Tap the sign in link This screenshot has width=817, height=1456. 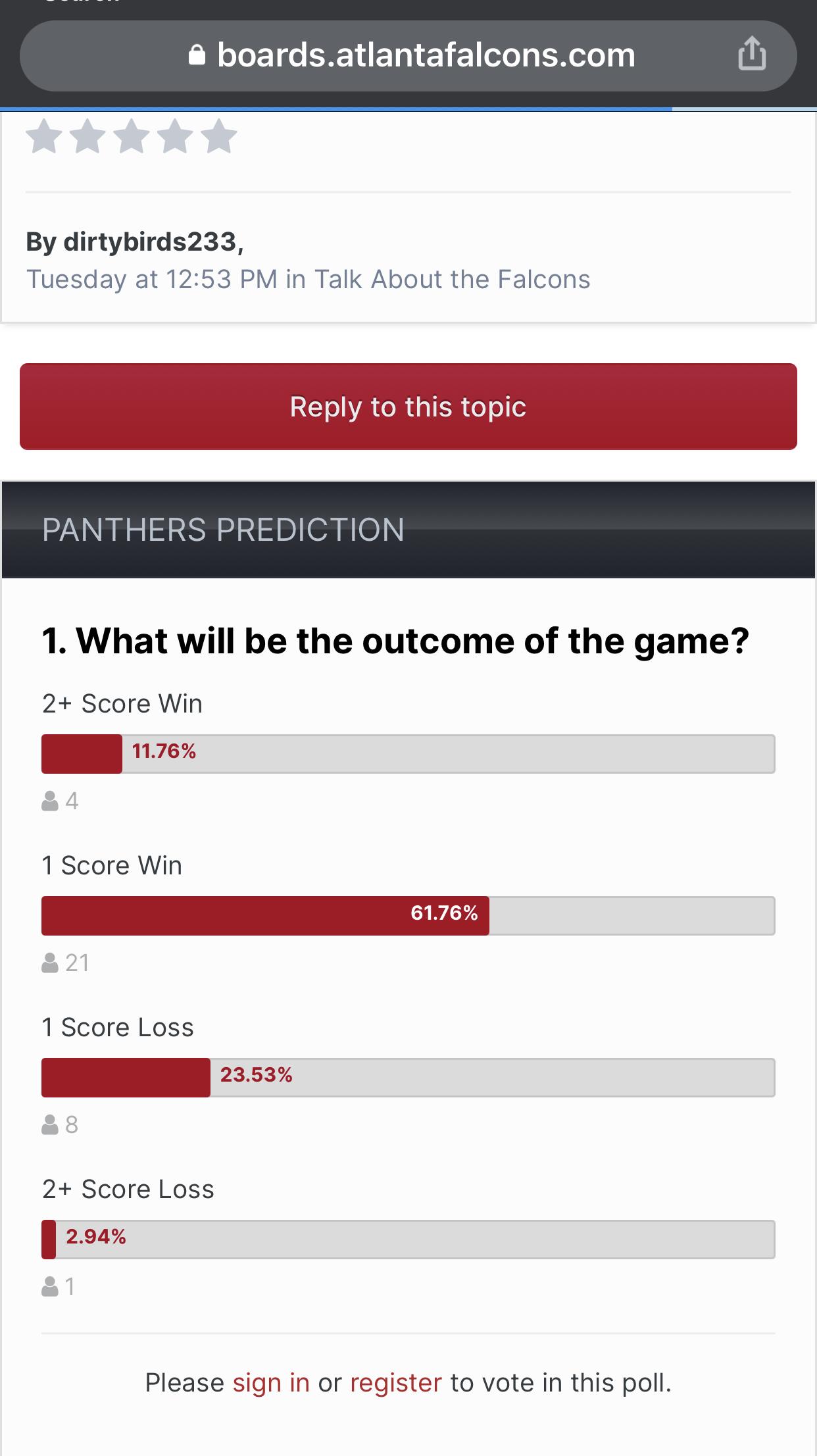[x=271, y=1382]
